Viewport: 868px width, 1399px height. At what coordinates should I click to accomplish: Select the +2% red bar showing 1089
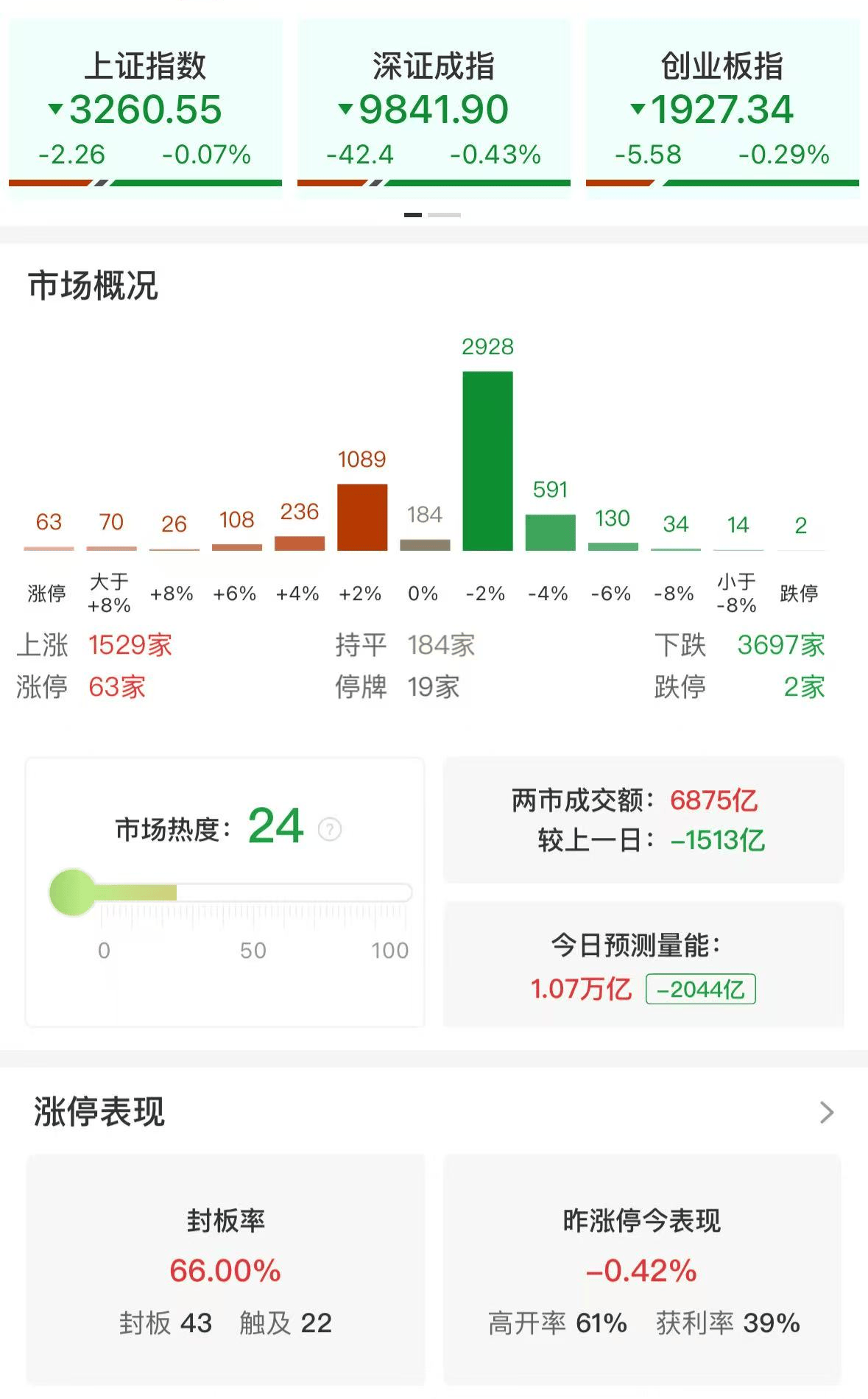[362, 515]
